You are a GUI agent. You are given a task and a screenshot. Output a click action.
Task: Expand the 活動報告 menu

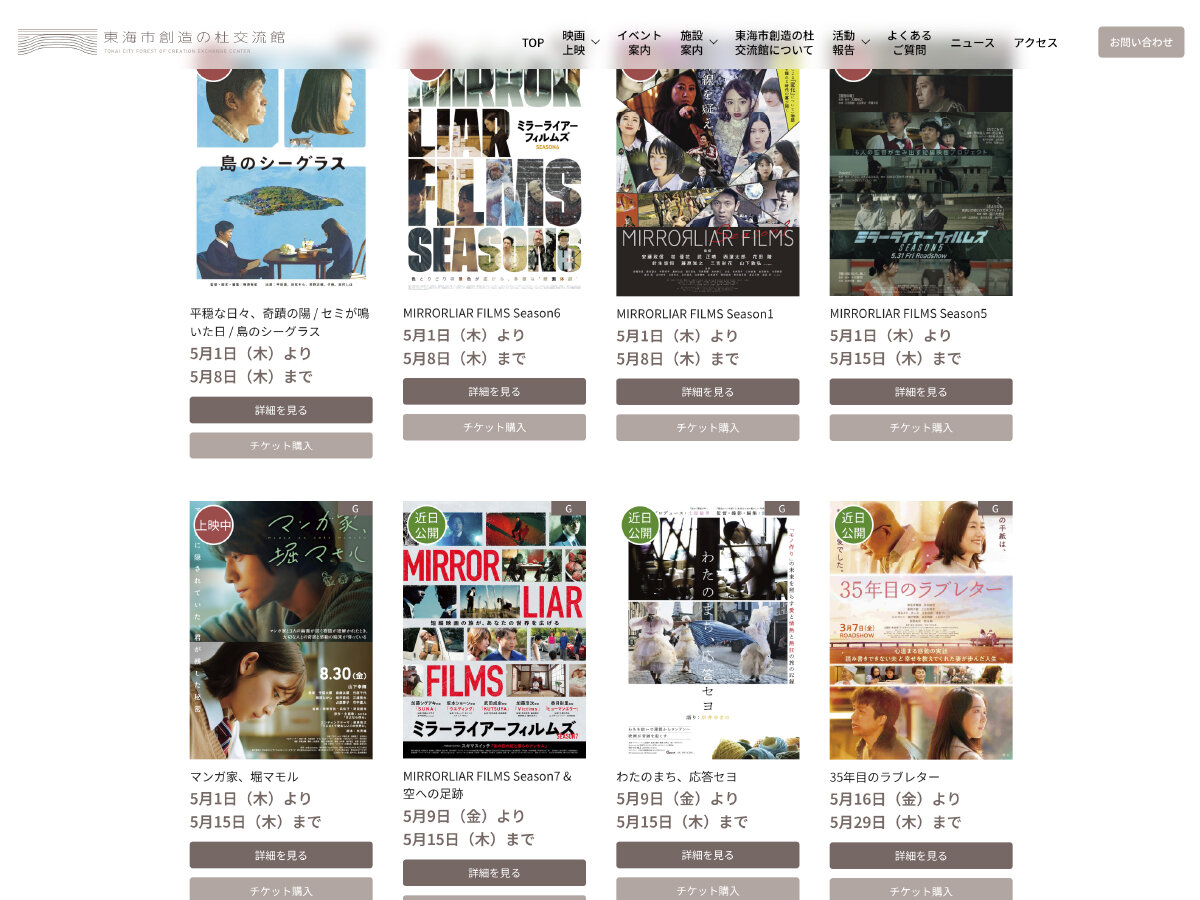tap(850, 42)
